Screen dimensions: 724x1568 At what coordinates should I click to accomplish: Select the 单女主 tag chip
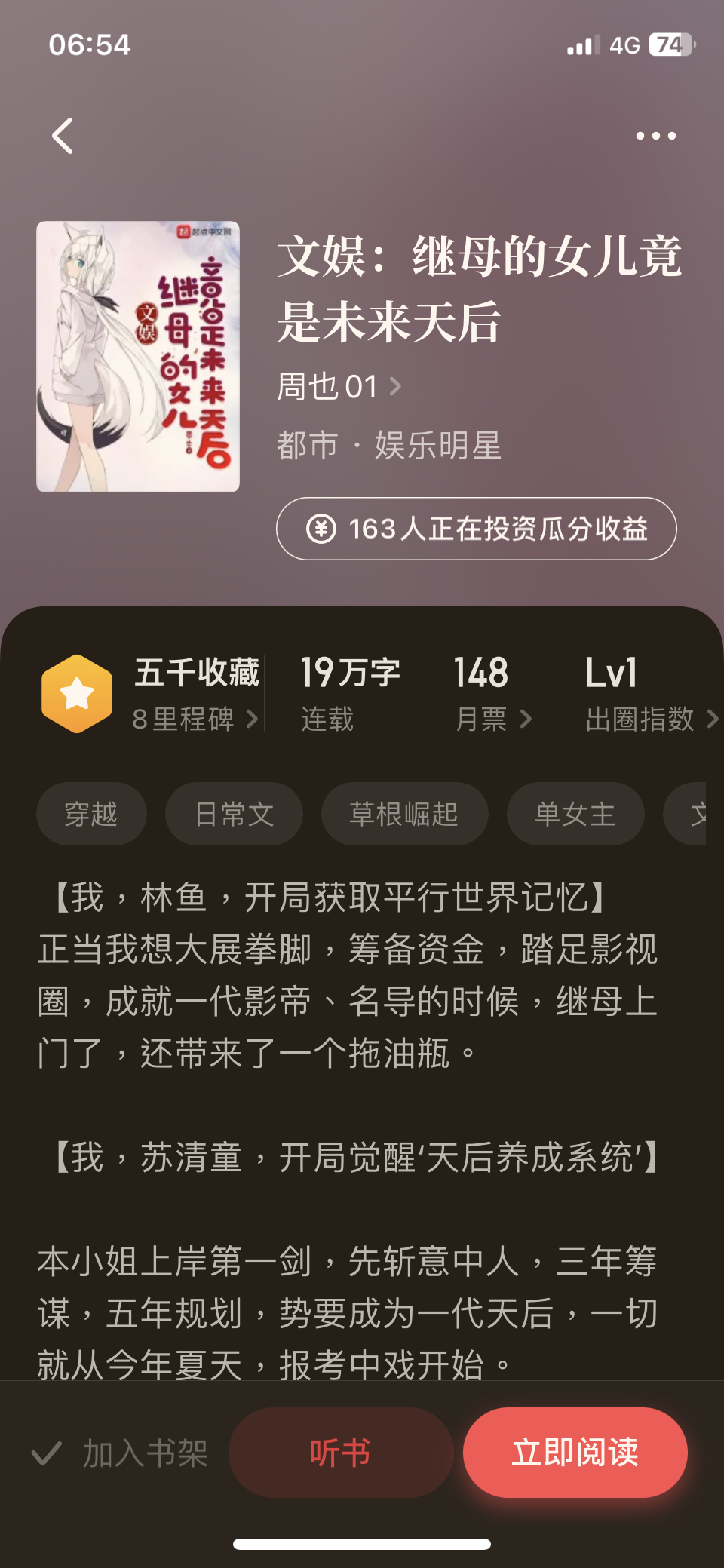click(575, 814)
